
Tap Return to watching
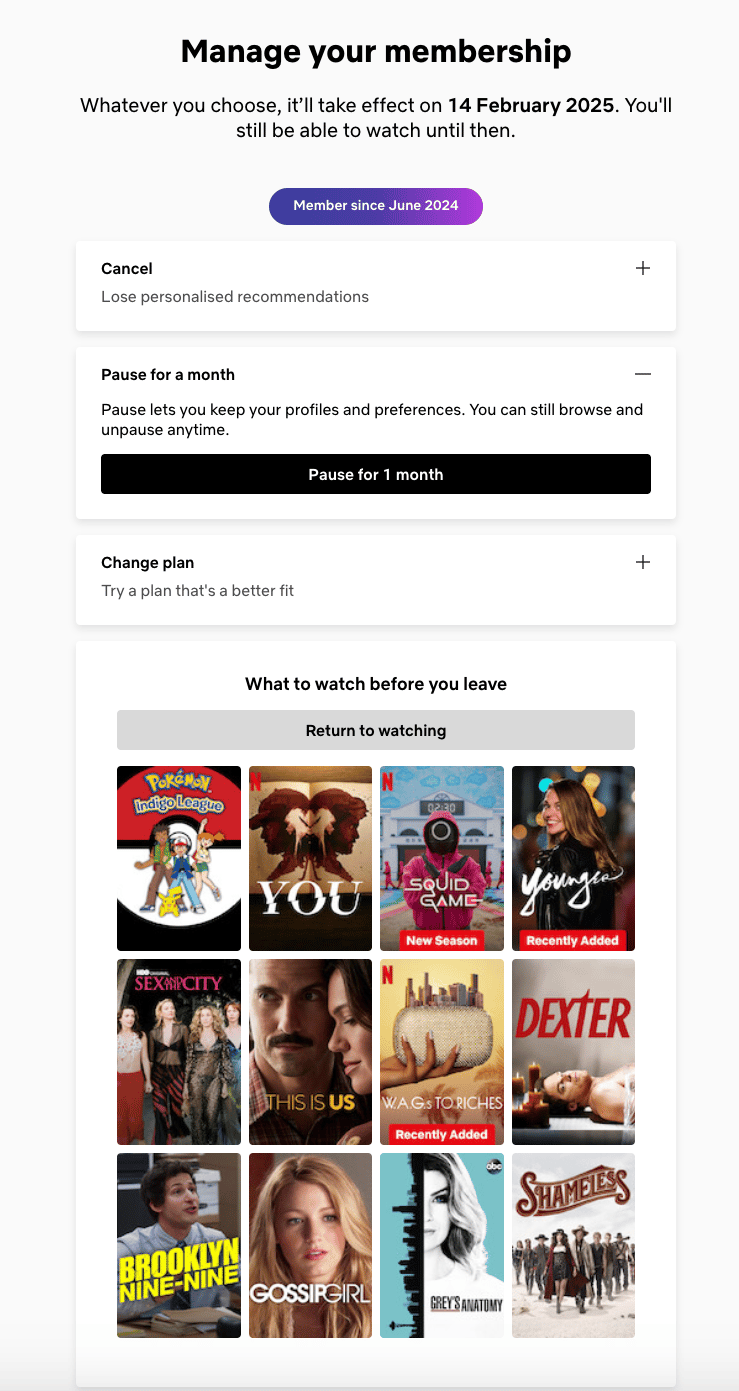376,730
